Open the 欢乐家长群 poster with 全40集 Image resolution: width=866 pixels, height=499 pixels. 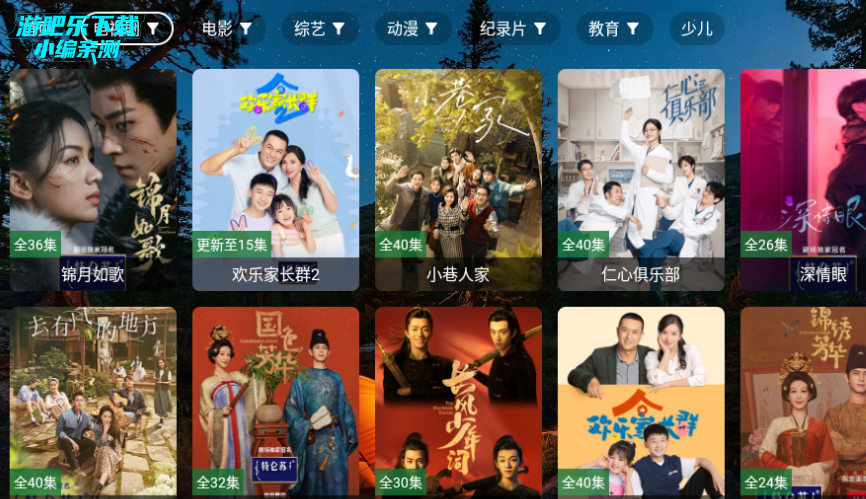click(x=641, y=402)
